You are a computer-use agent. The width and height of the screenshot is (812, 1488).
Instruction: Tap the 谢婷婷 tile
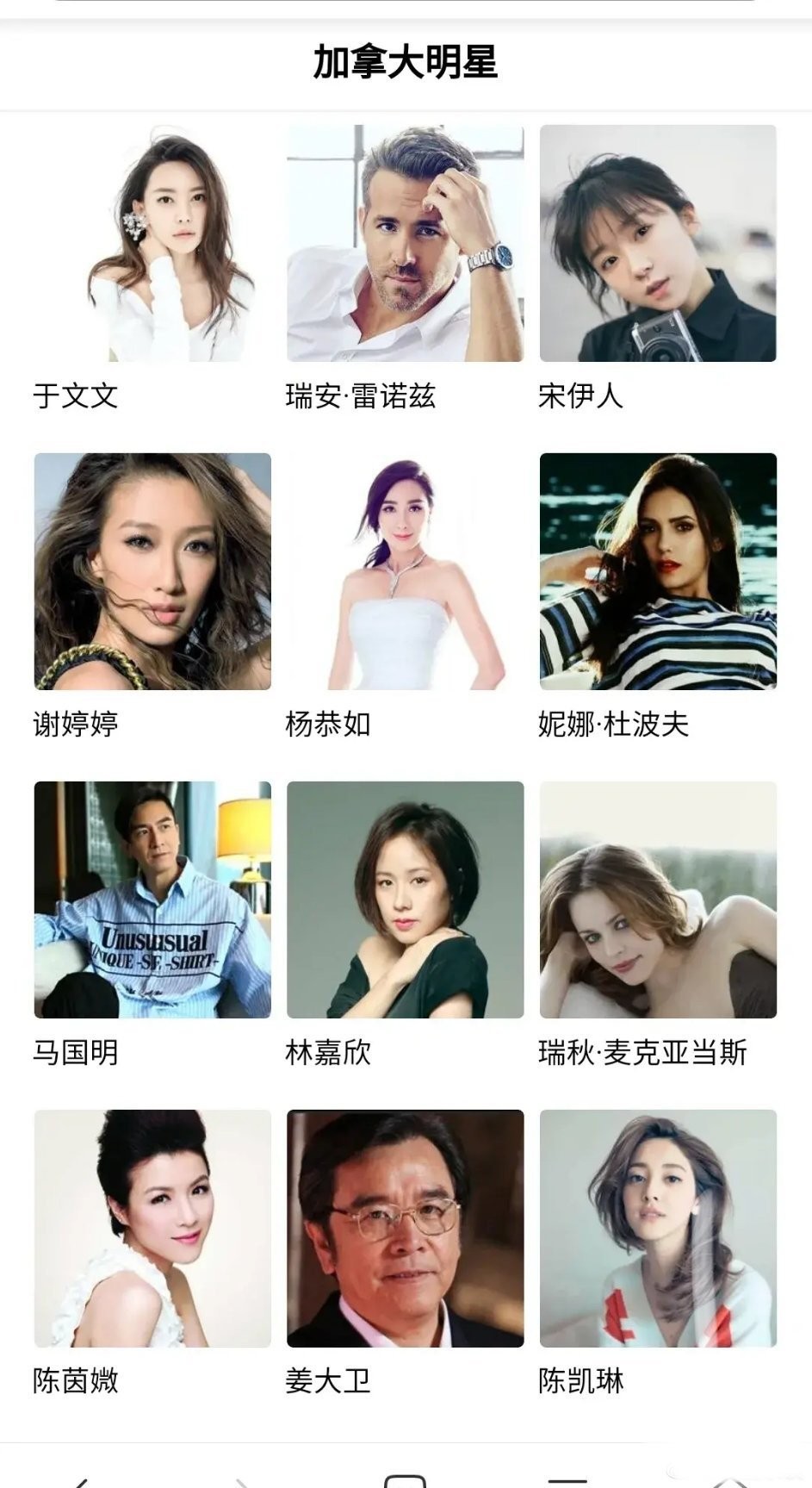click(152, 571)
